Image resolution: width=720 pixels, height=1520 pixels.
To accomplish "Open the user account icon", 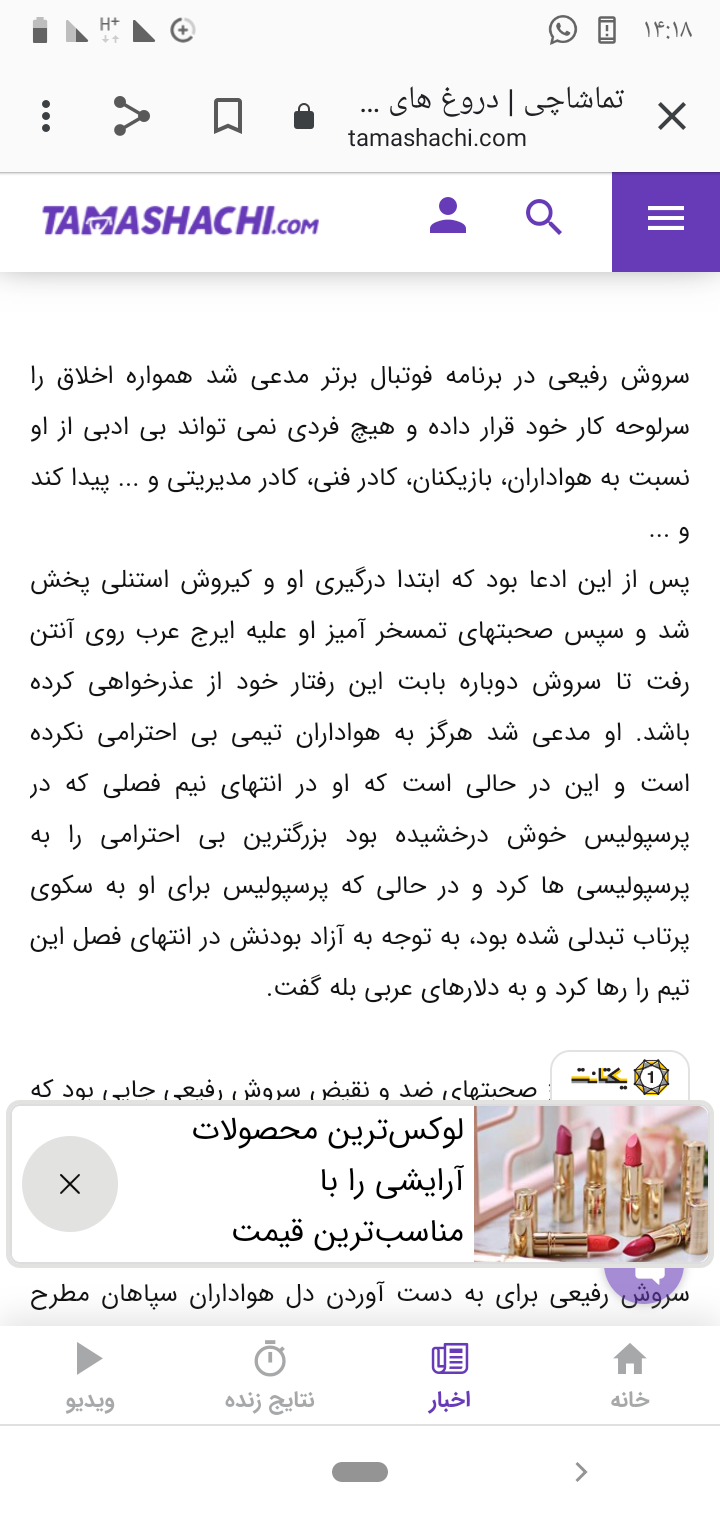I will point(447,216).
